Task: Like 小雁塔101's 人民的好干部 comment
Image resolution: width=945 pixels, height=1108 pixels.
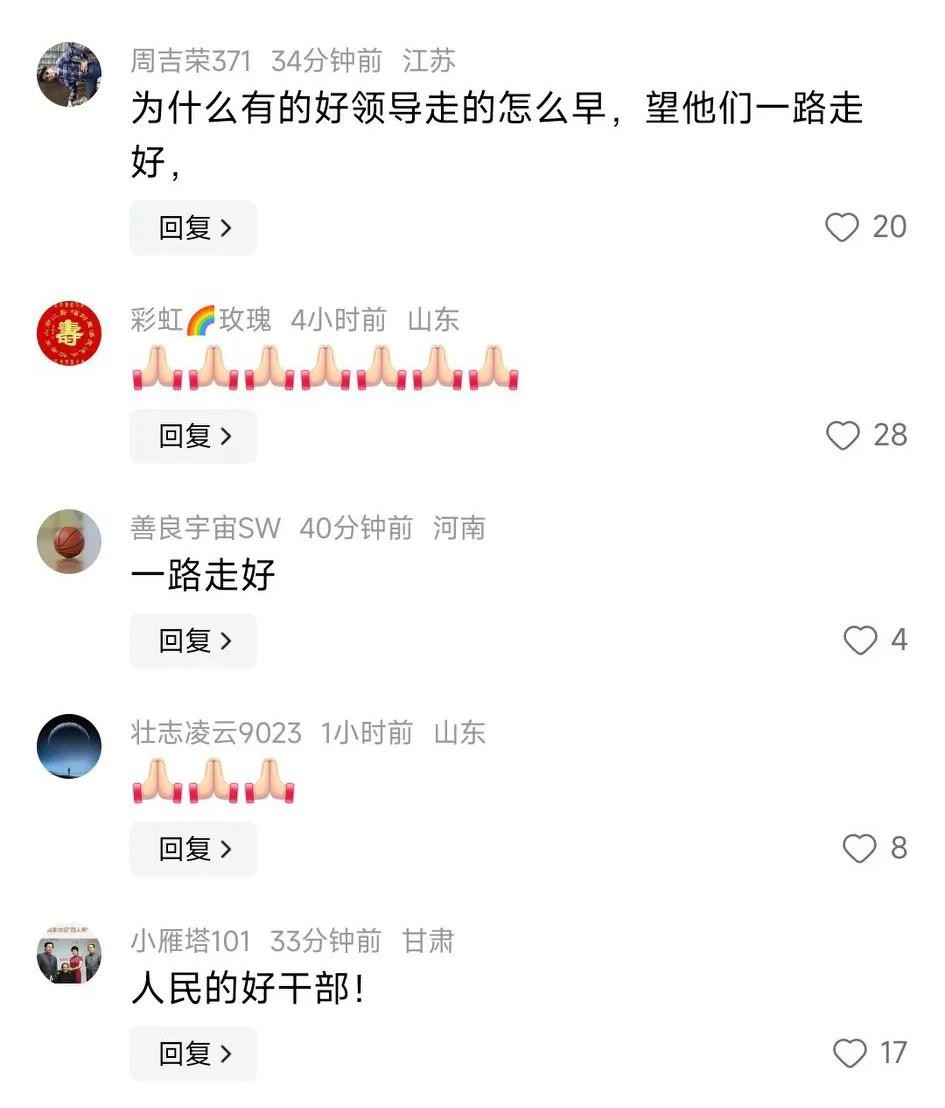Action: [849, 1054]
